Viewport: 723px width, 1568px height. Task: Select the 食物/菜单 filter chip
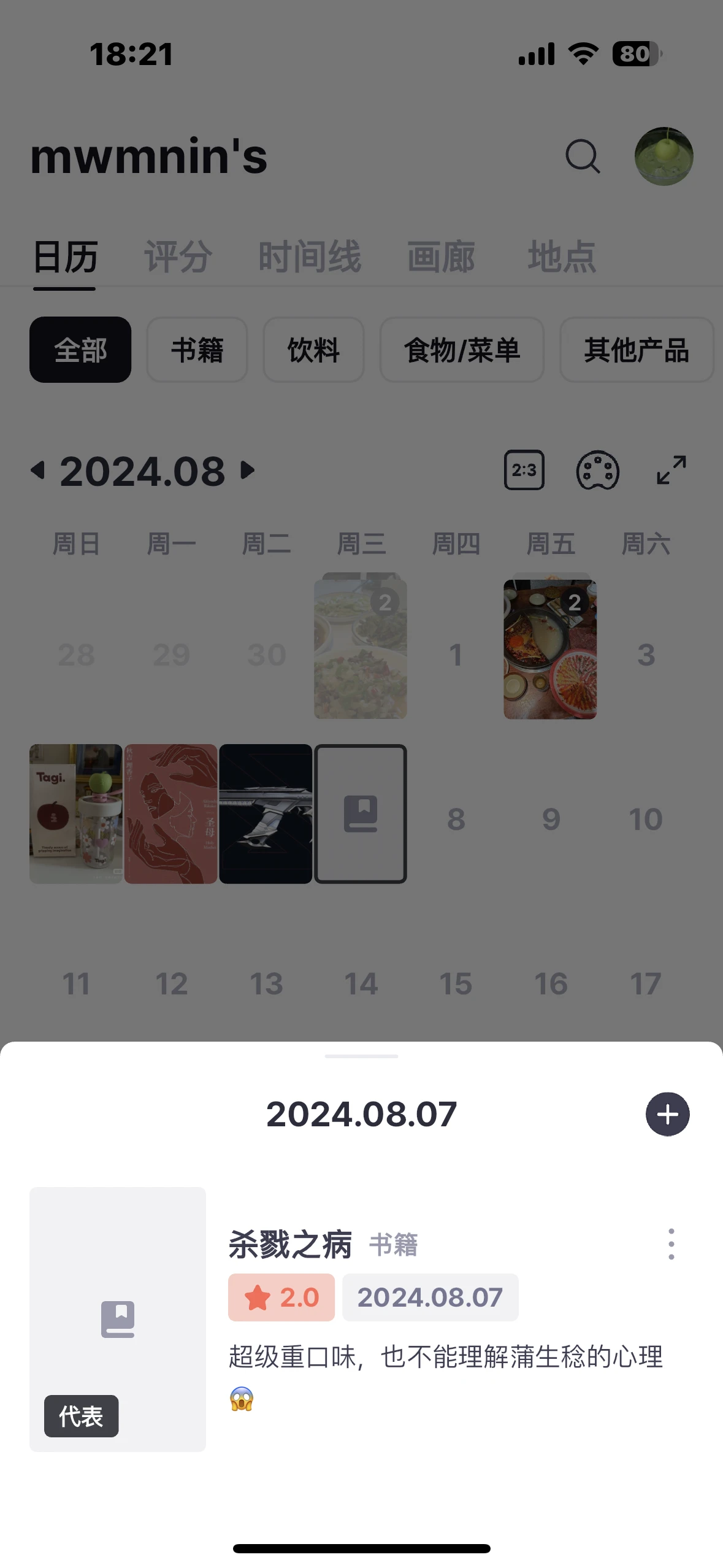(462, 350)
